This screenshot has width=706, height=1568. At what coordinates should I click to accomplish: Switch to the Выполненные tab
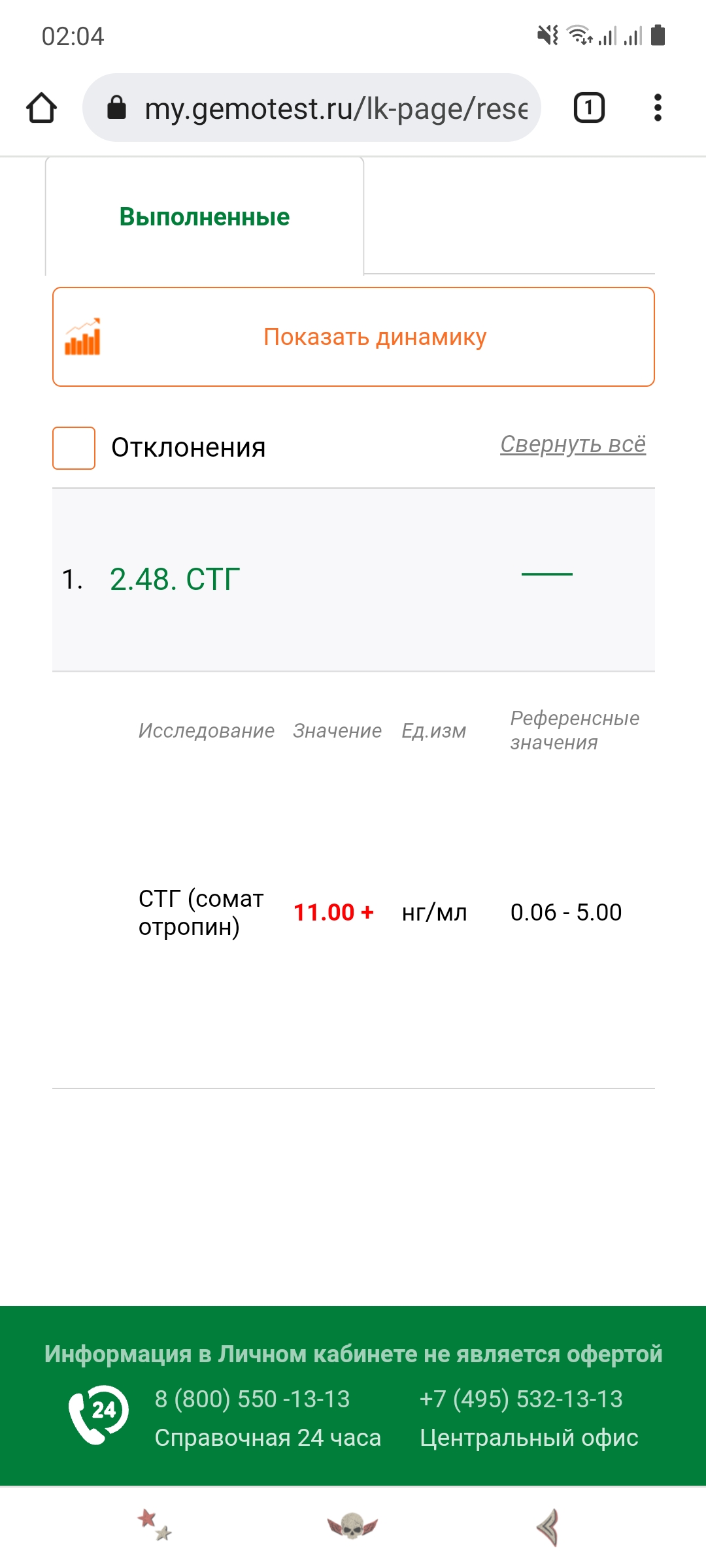pos(204,217)
